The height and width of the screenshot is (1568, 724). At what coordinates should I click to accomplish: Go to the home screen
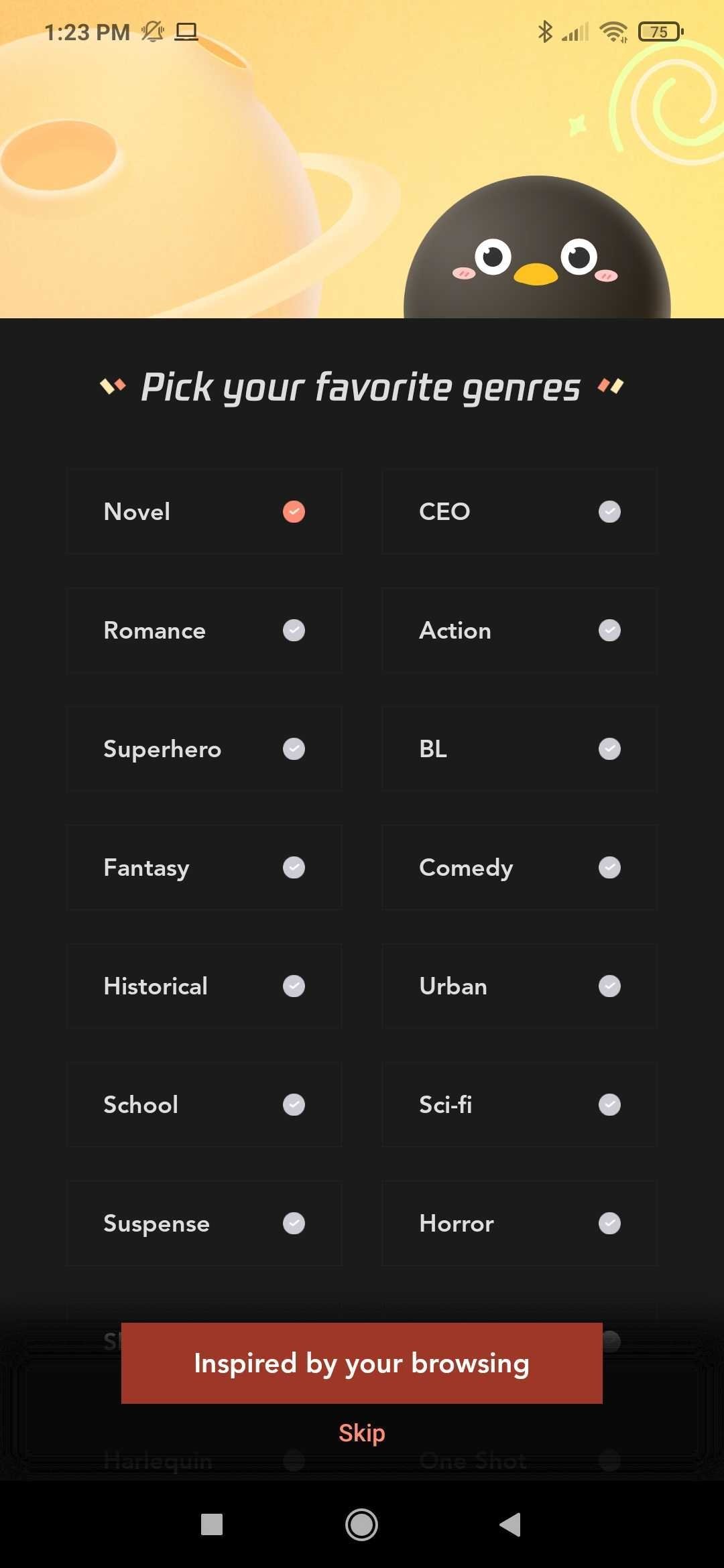[361, 1524]
